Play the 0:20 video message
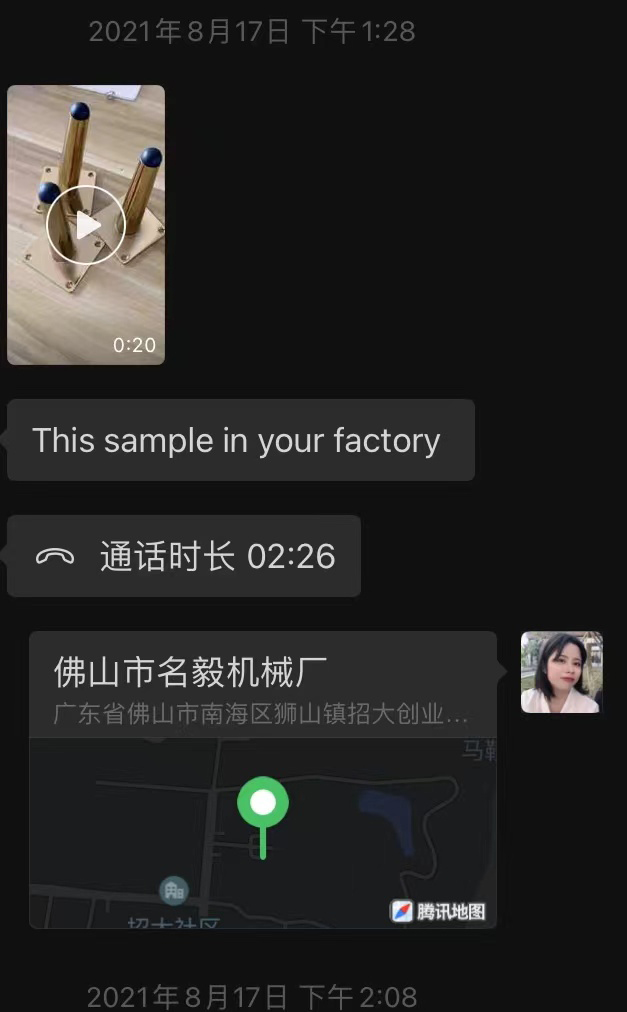Viewport: 627px width, 1012px height. (86, 225)
